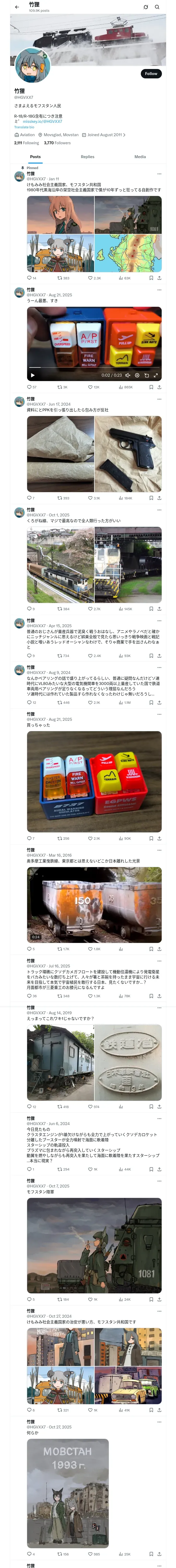The image size is (176, 1568).
Task: Tap Translate bio
Action: (x=24, y=127)
